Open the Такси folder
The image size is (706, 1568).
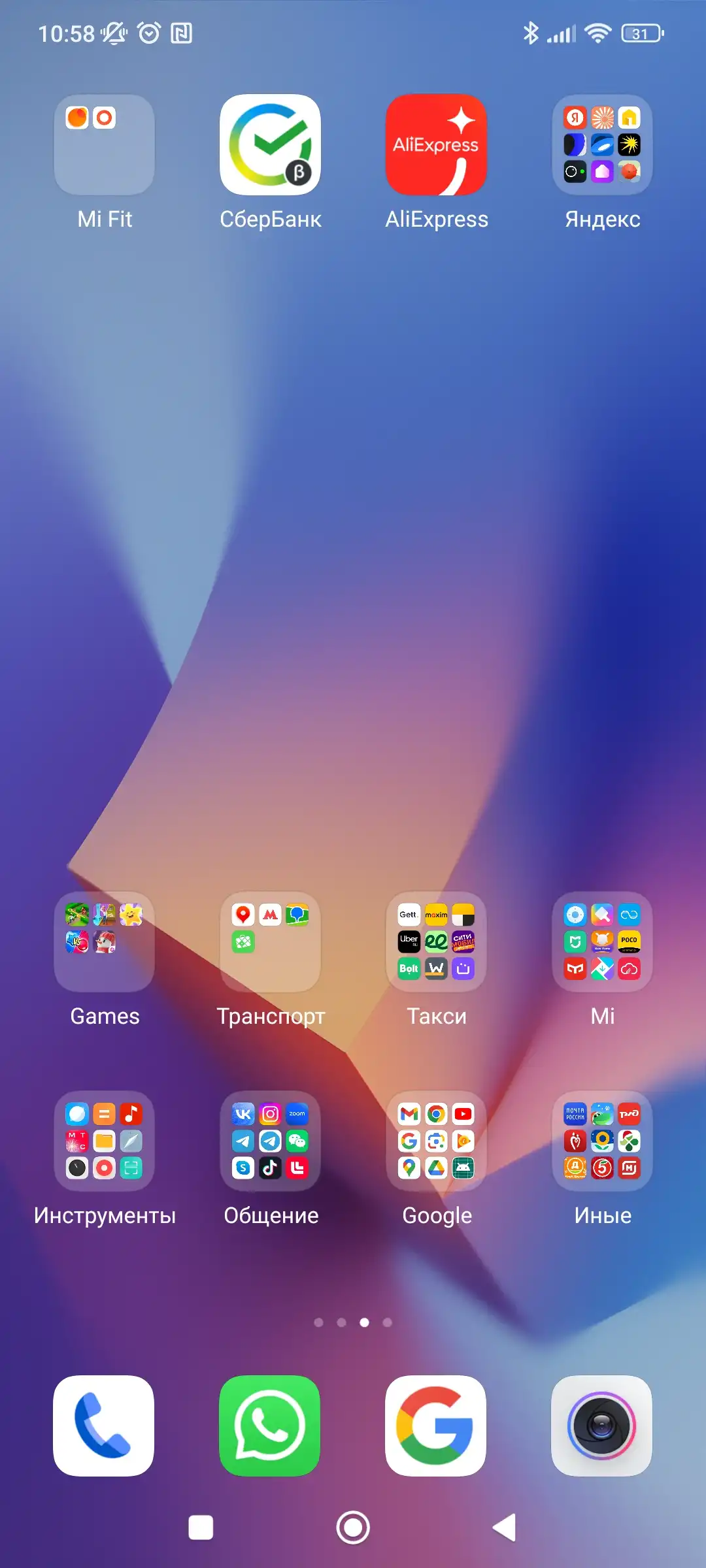(436, 941)
